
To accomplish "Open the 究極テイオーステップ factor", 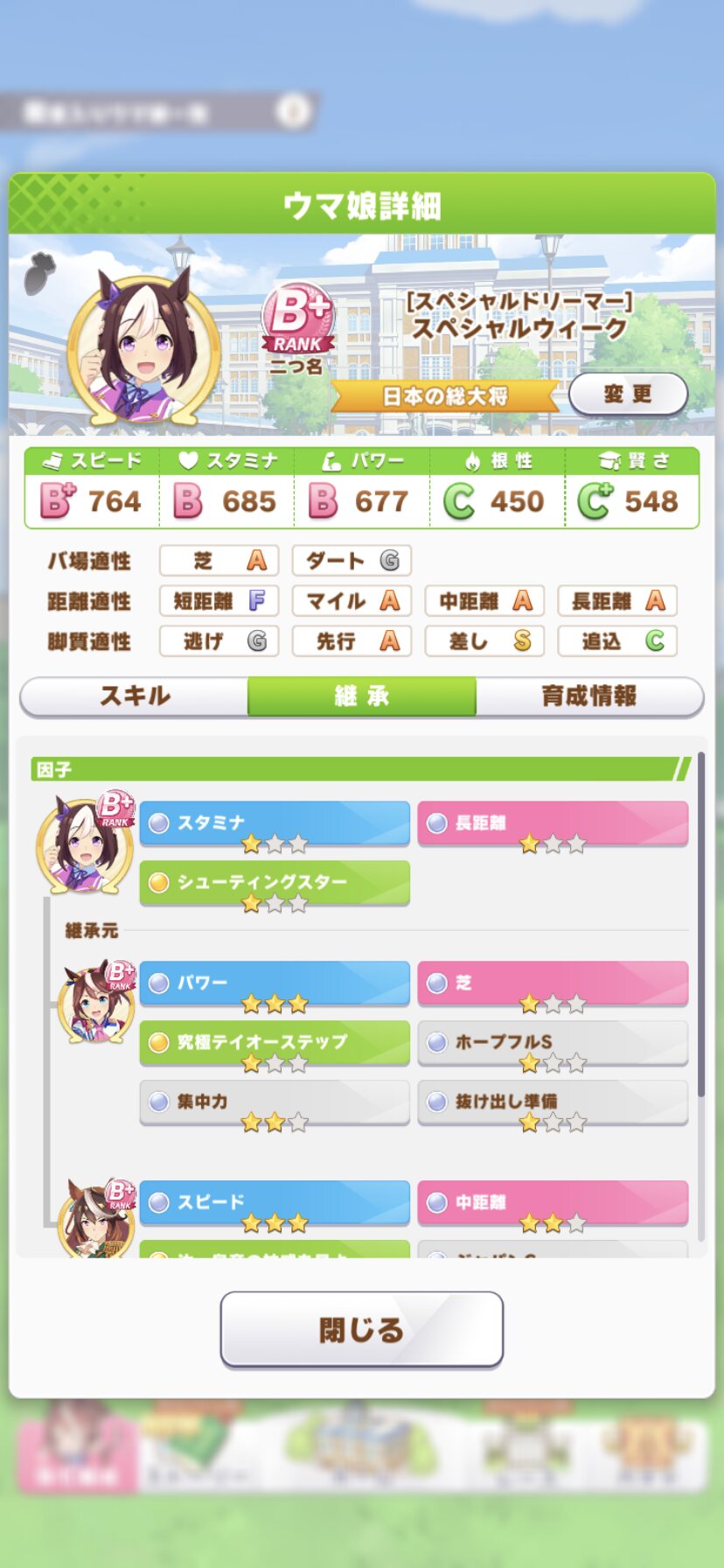I will (275, 1043).
